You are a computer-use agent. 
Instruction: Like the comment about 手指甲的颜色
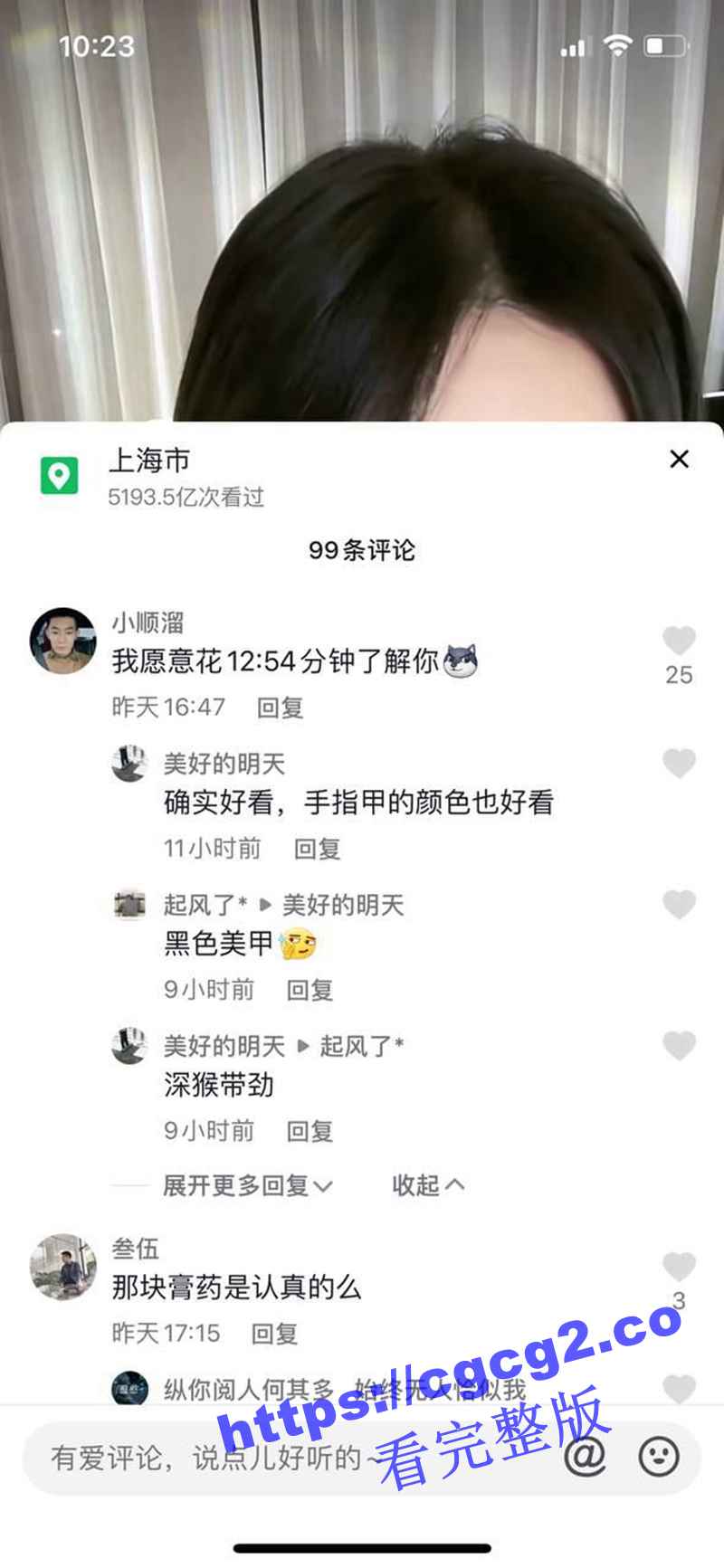(679, 764)
